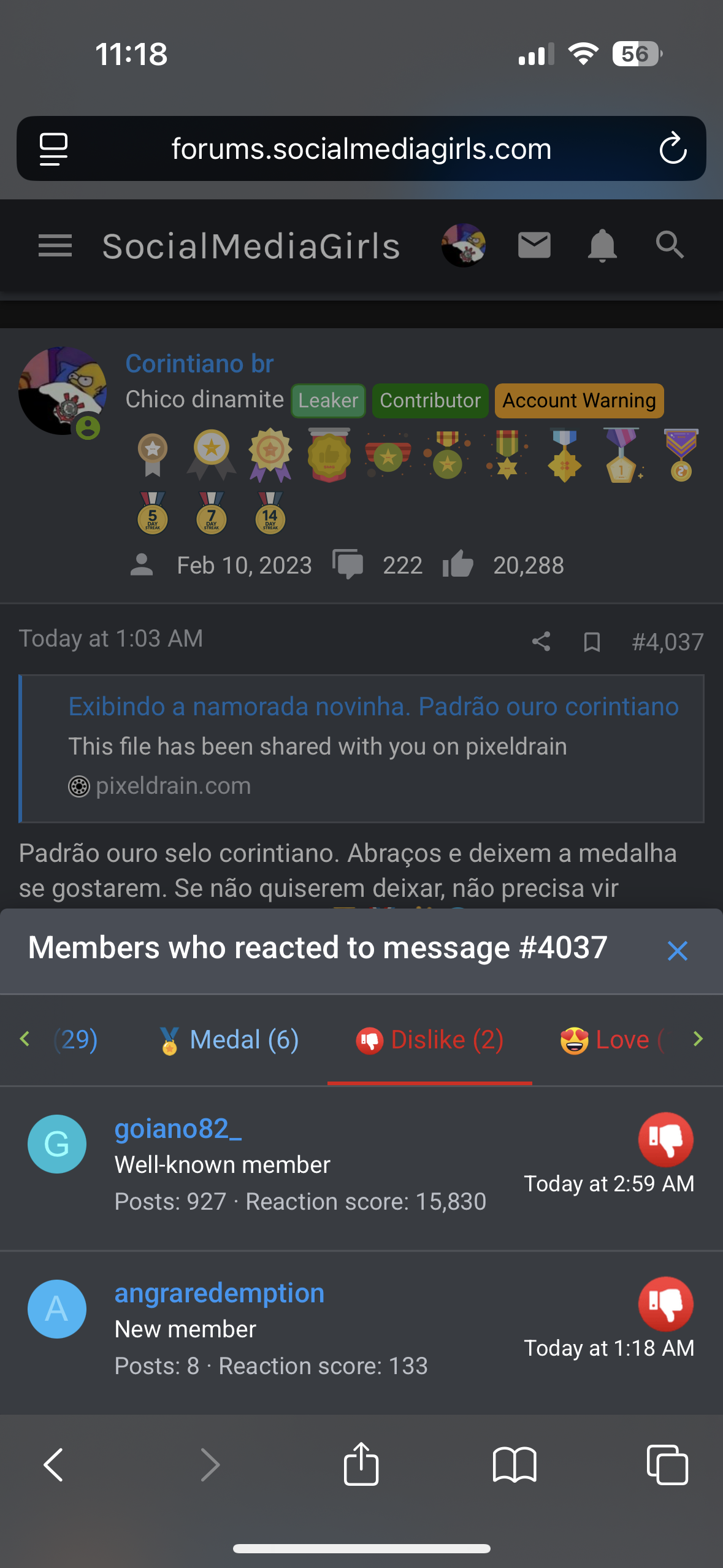
Task: Move reaction tabs to the right arrow
Action: click(698, 1039)
